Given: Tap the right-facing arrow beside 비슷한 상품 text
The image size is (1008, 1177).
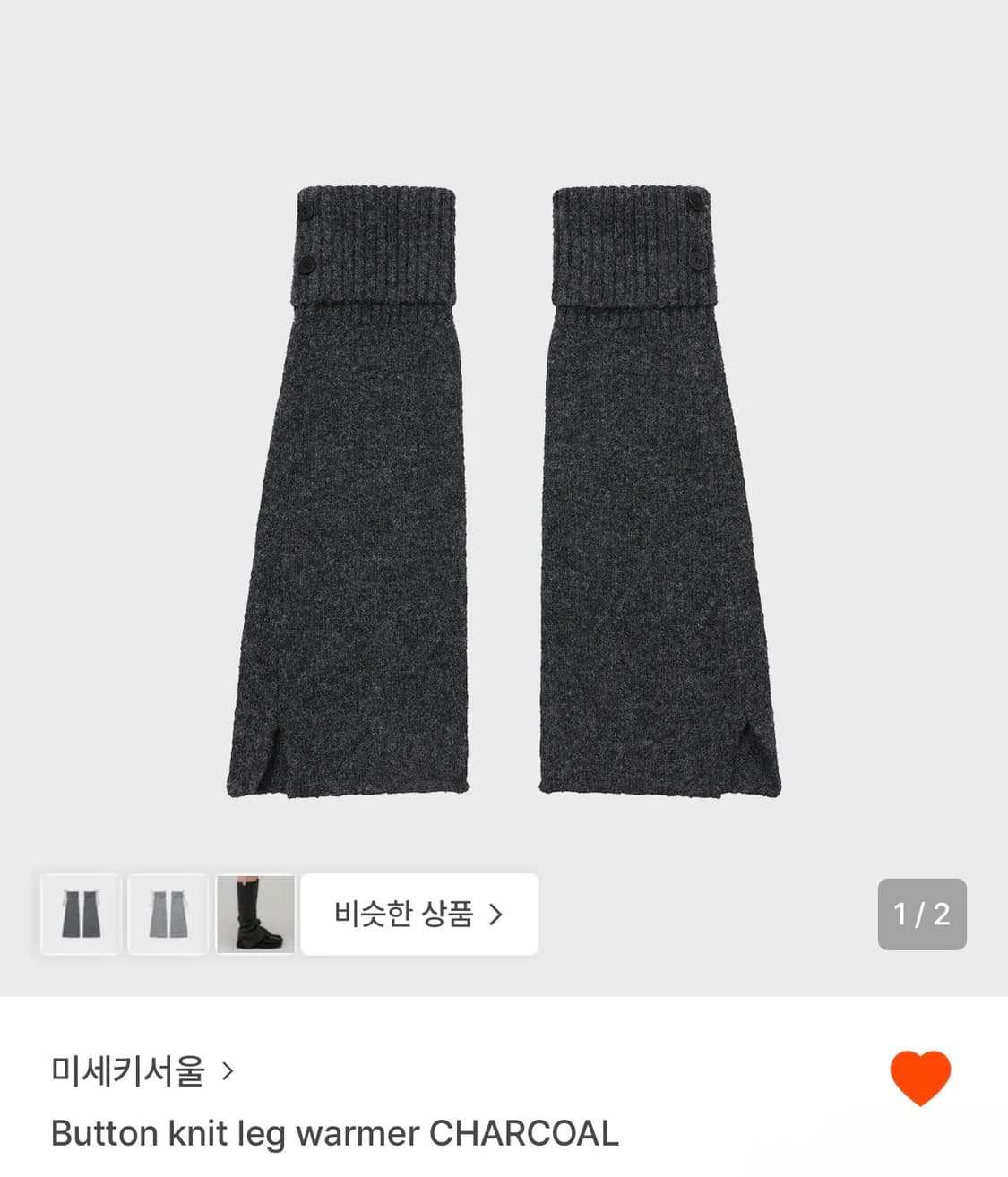Looking at the screenshot, I should (495, 916).
